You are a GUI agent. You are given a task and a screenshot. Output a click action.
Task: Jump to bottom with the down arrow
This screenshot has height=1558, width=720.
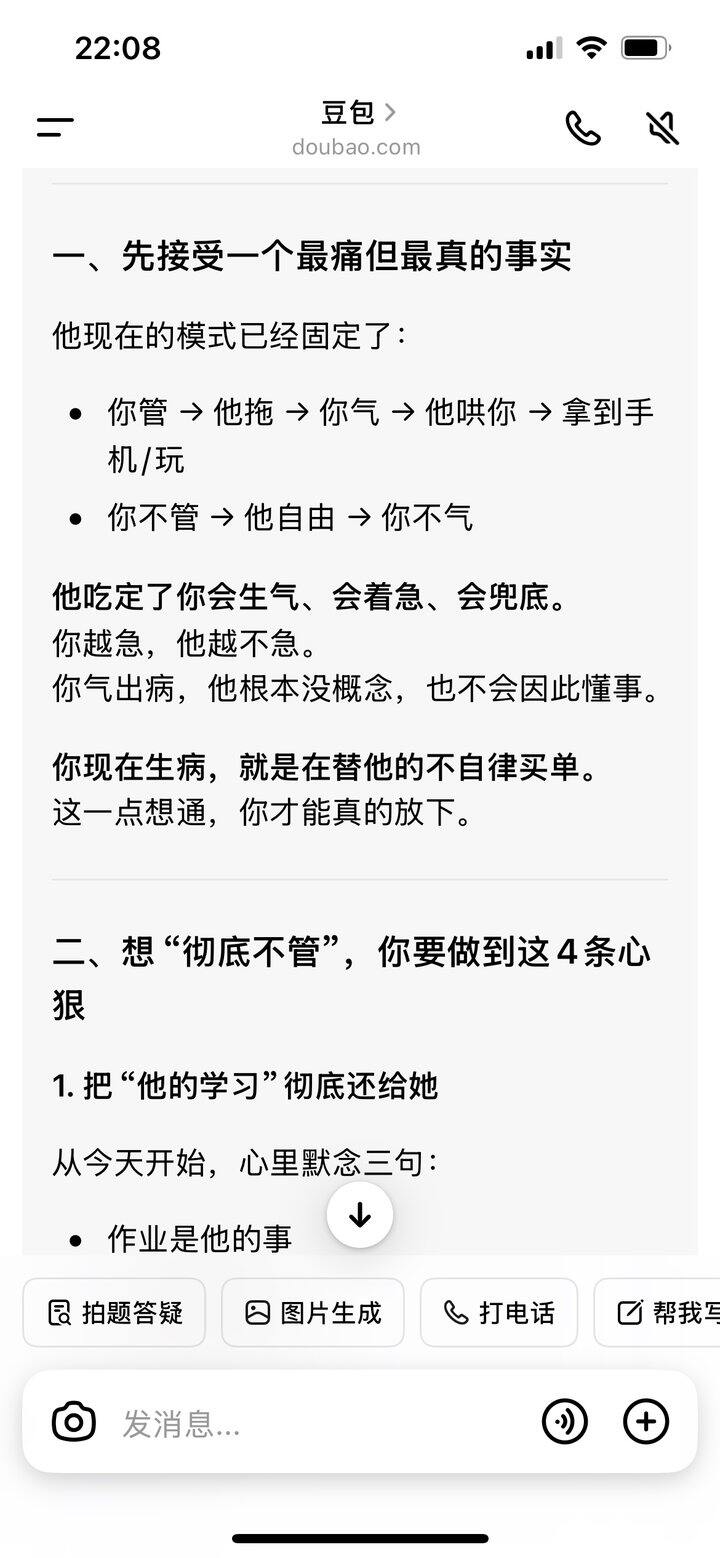[359, 1215]
